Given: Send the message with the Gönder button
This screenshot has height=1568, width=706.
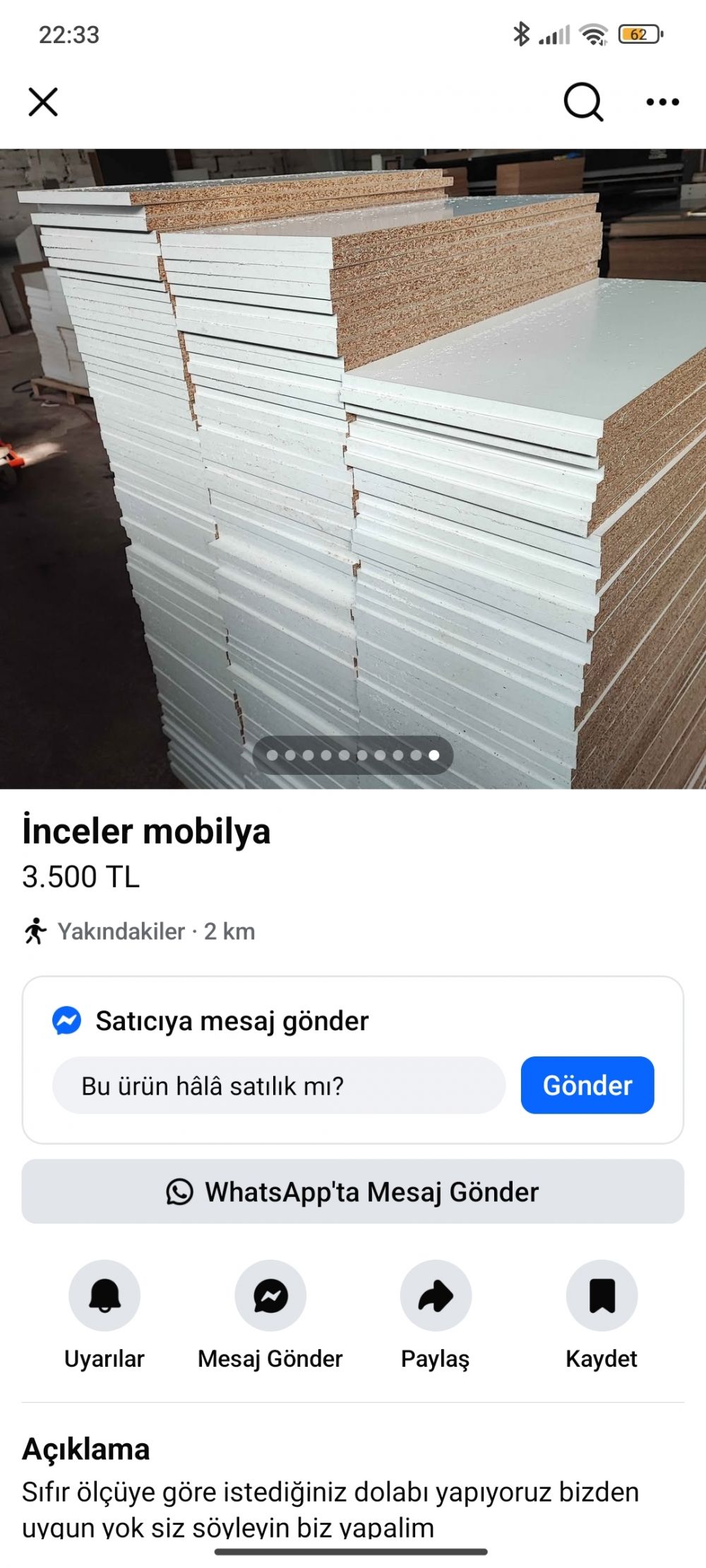Looking at the screenshot, I should click(587, 1085).
